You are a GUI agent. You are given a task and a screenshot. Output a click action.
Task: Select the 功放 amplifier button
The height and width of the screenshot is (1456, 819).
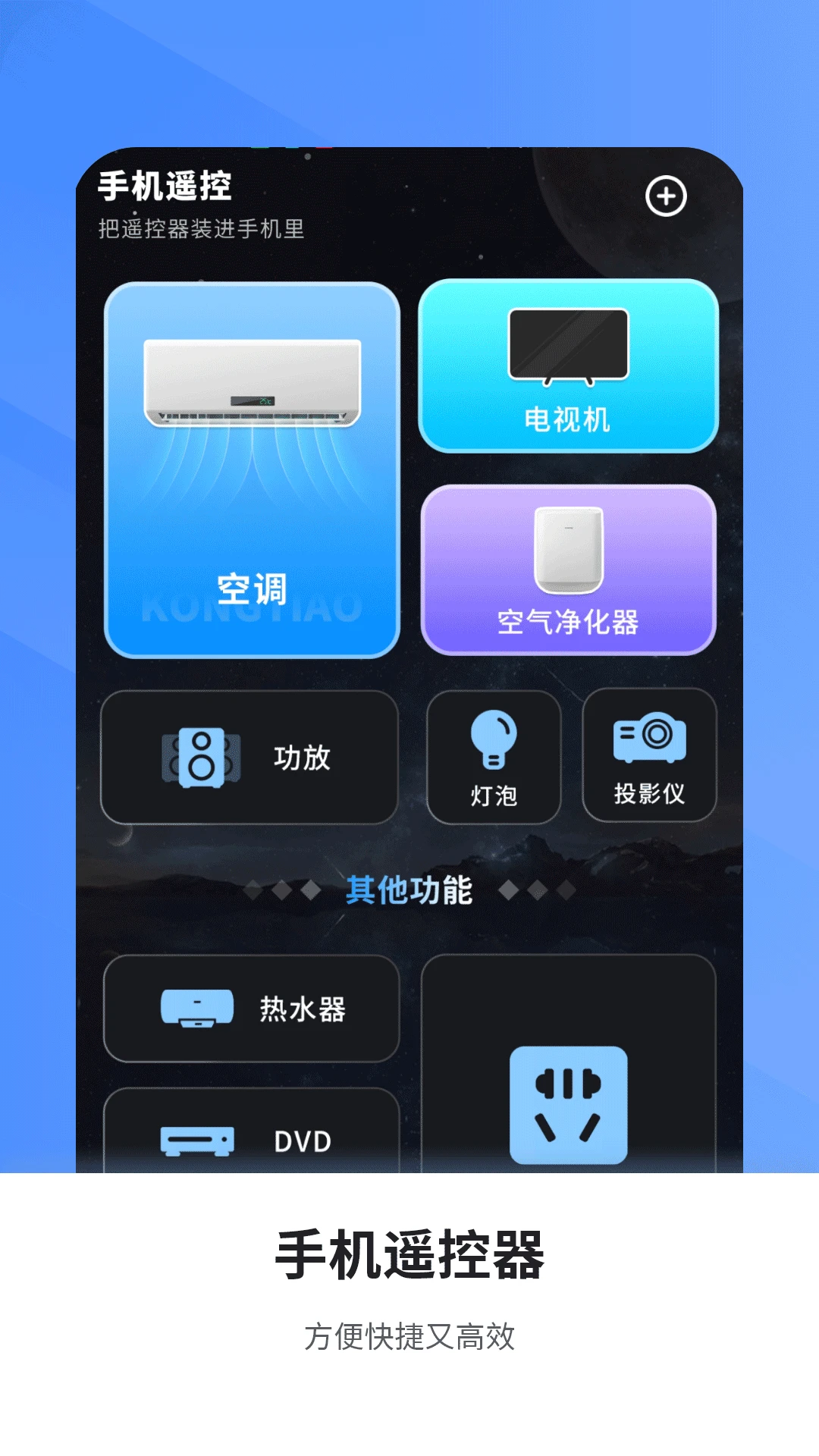[x=250, y=756]
